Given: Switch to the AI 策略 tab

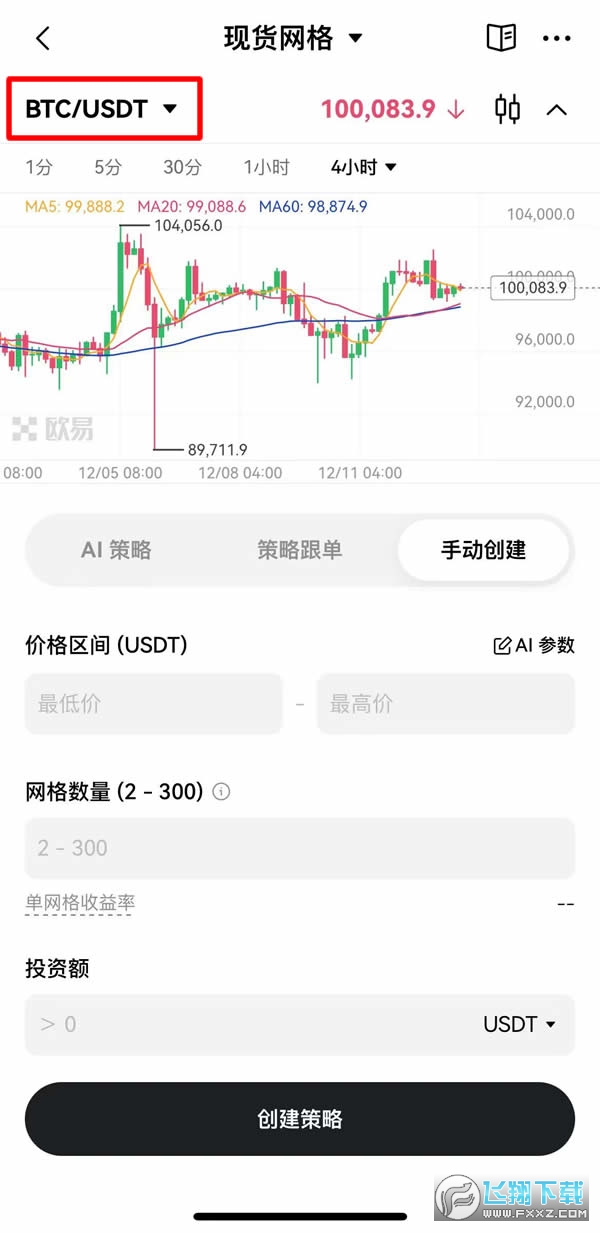Looking at the screenshot, I should point(116,550).
